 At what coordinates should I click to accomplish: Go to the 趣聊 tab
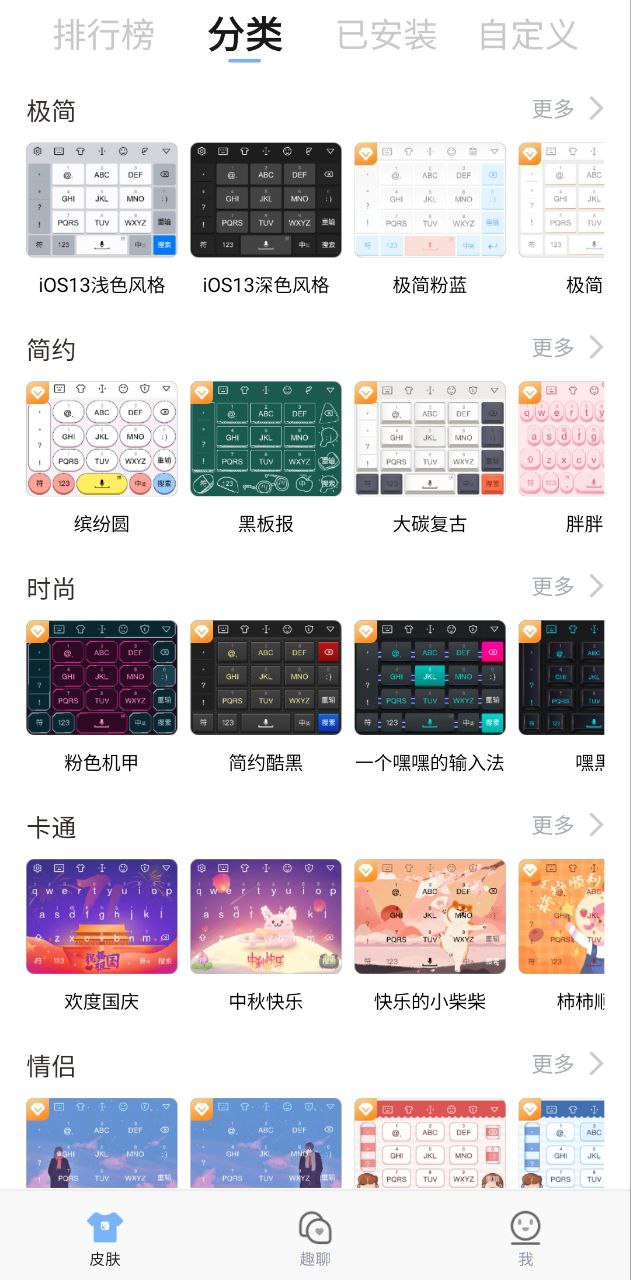click(x=315, y=1238)
